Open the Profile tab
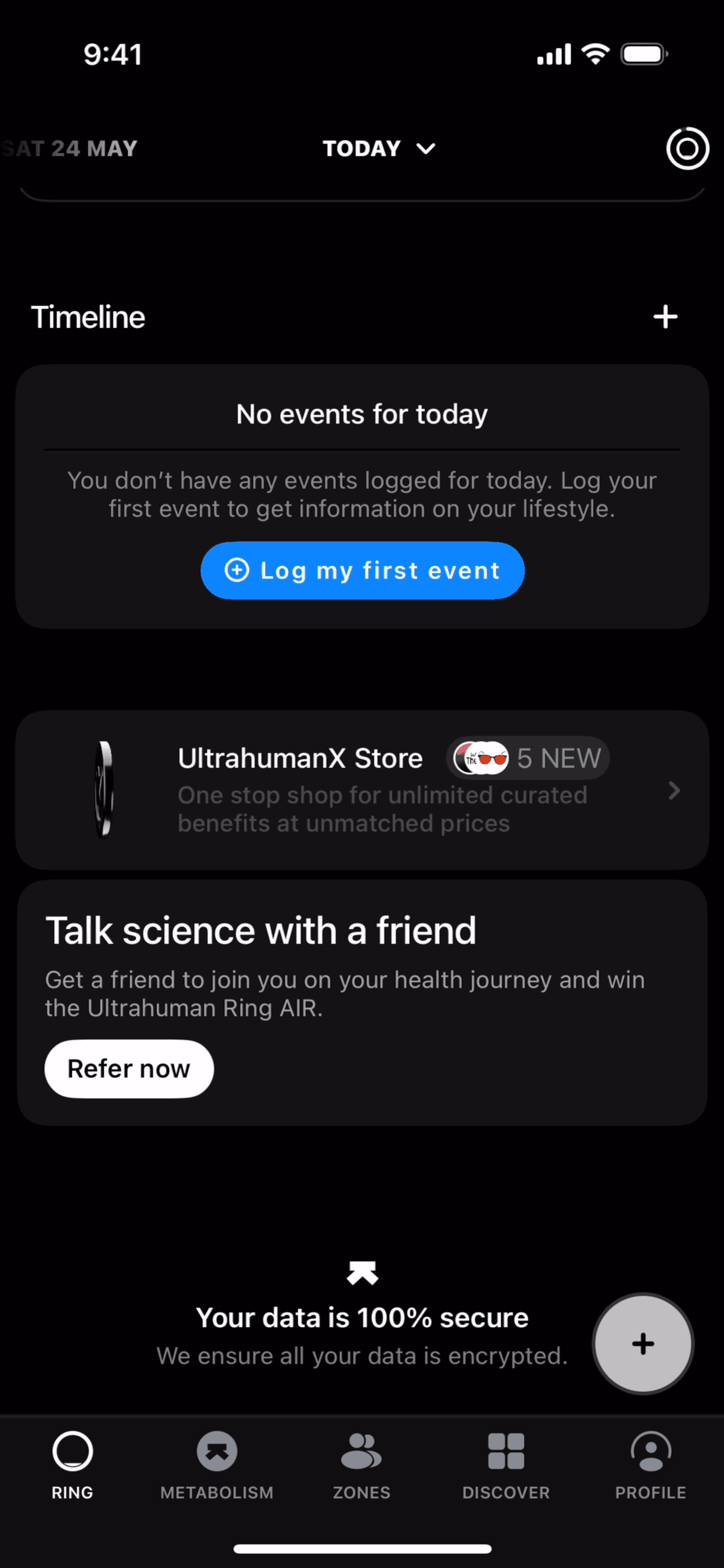The image size is (724, 1568). tap(650, 1464)
